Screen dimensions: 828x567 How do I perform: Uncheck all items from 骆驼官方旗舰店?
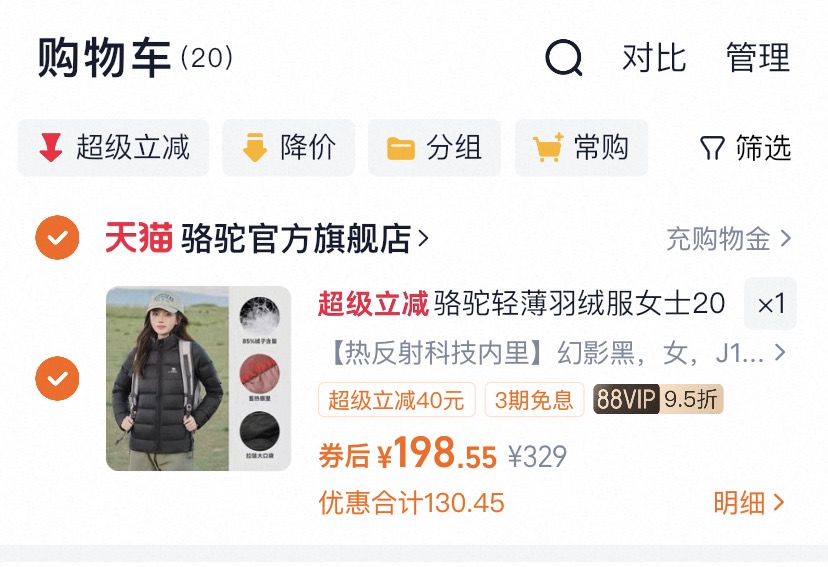(x=57, y=238)
